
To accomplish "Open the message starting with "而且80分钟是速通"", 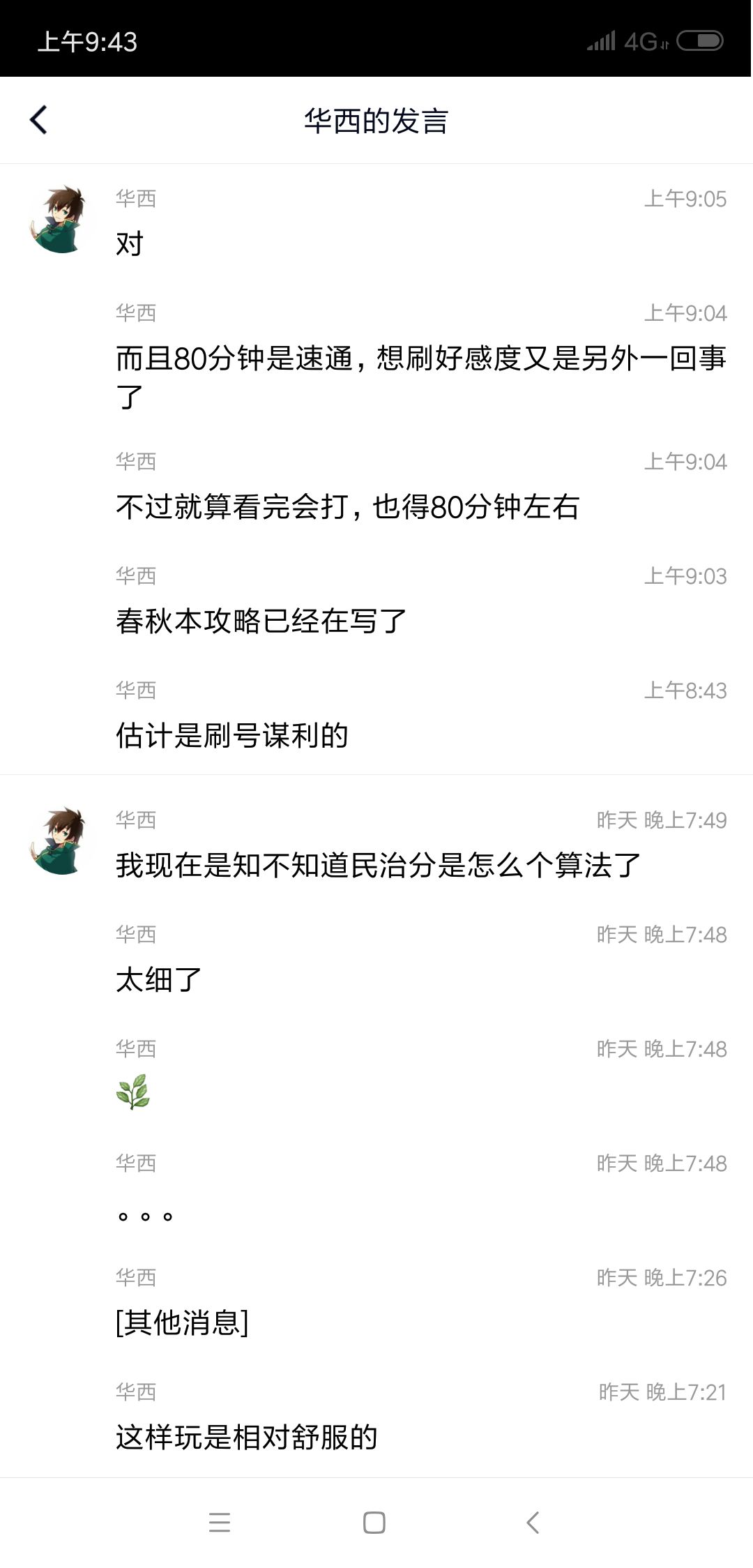I will pos(421,377).
